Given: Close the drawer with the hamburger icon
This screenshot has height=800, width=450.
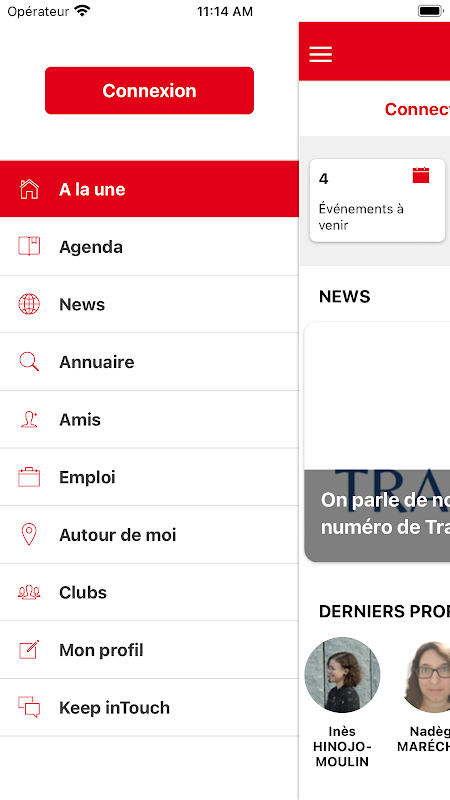Looking at the screenshot, I should click(320, 54).
